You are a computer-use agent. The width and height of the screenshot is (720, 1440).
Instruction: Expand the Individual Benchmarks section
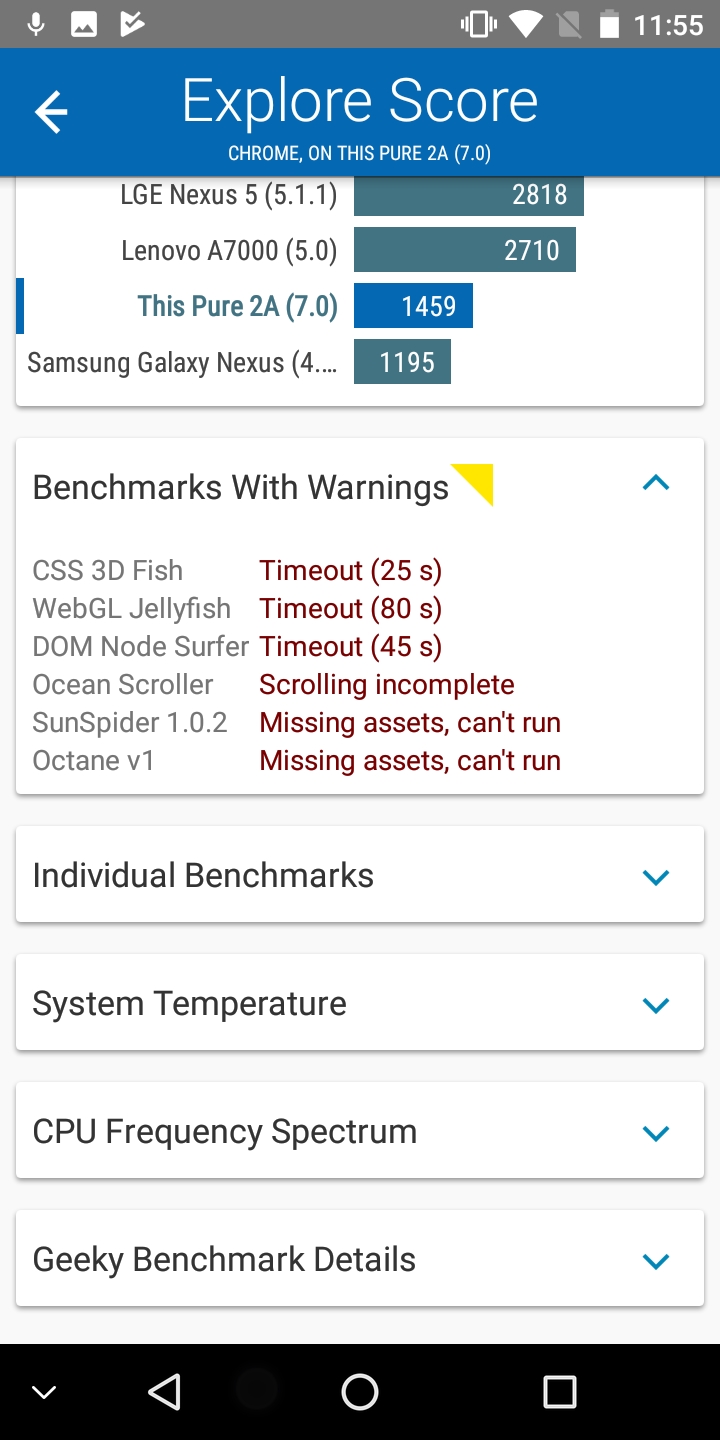(x=655, y=877)
